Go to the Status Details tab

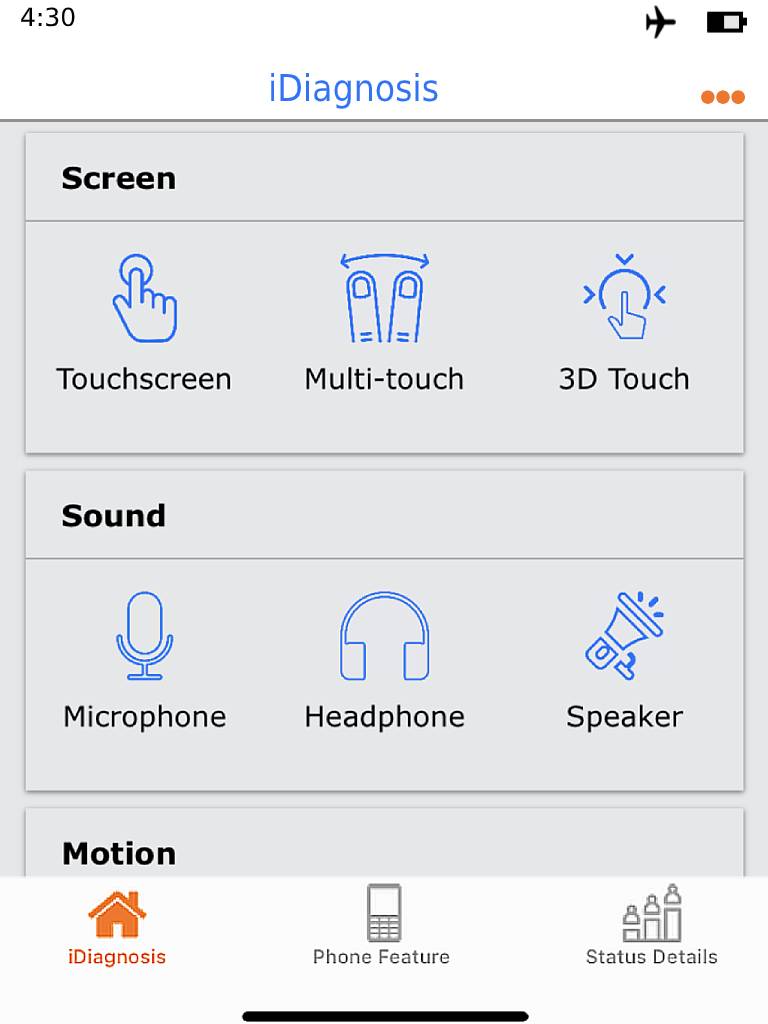pyautogui.click(x=651, y=926)
